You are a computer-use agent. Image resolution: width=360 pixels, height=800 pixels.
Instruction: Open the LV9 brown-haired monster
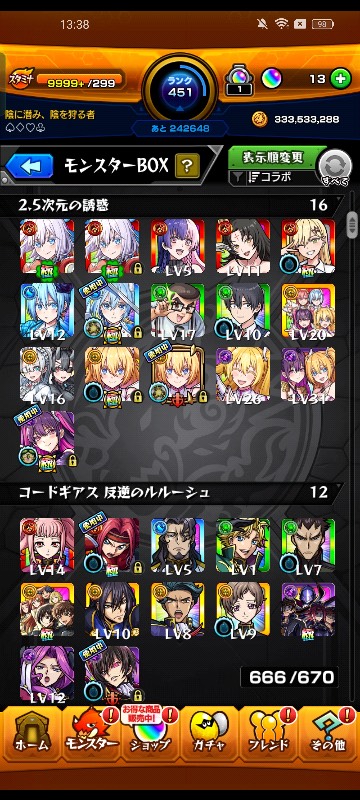243,610
